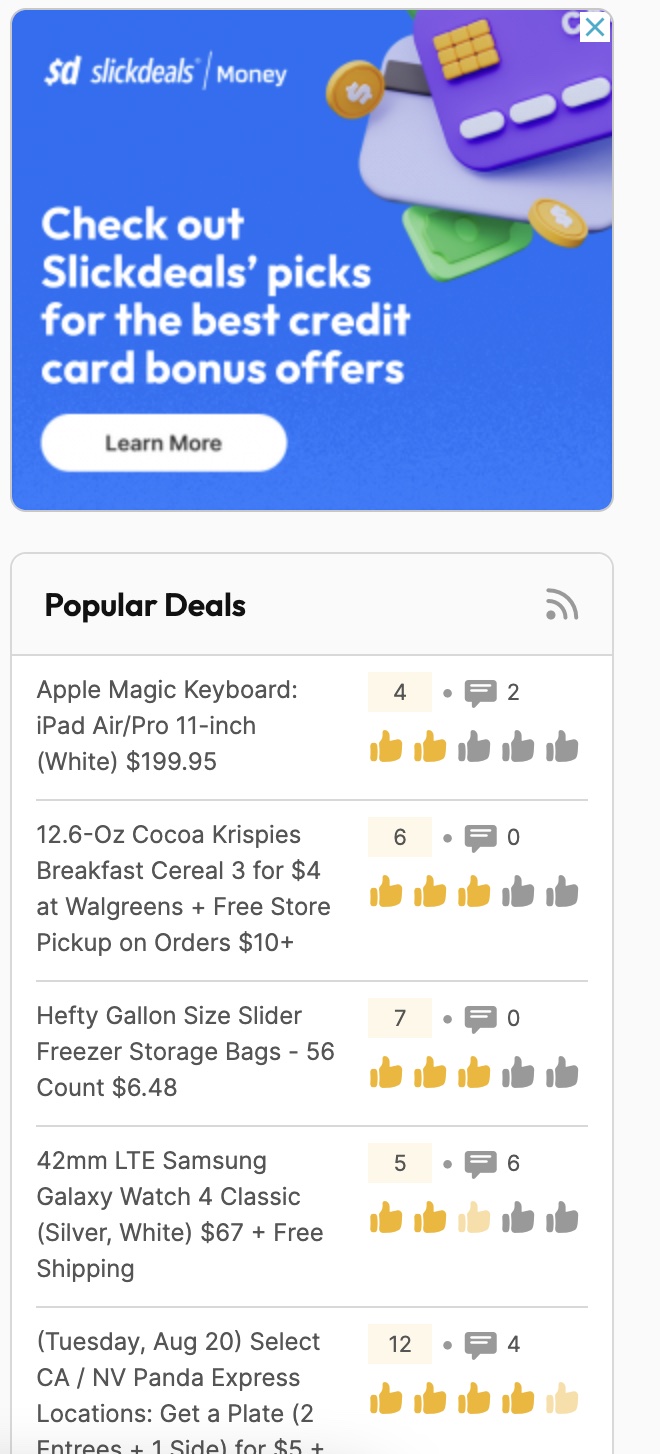The image size is (660, 1454).
Task: Open the Samsung Galaxy Watch 4 Classic deal
Action: (x=180, y=1215)
